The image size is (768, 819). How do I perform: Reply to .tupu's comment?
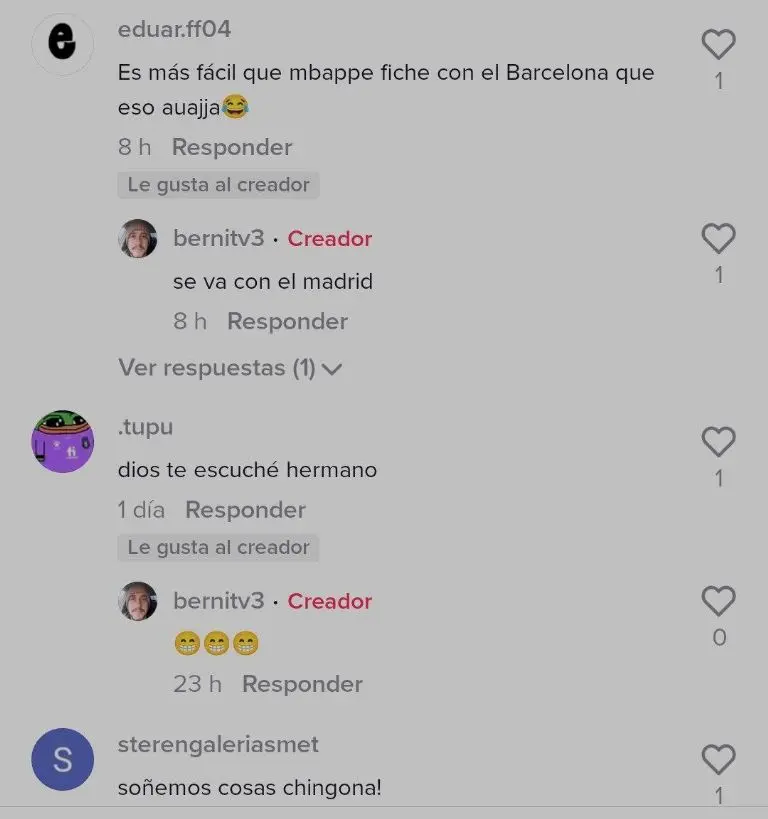(245, 510)
